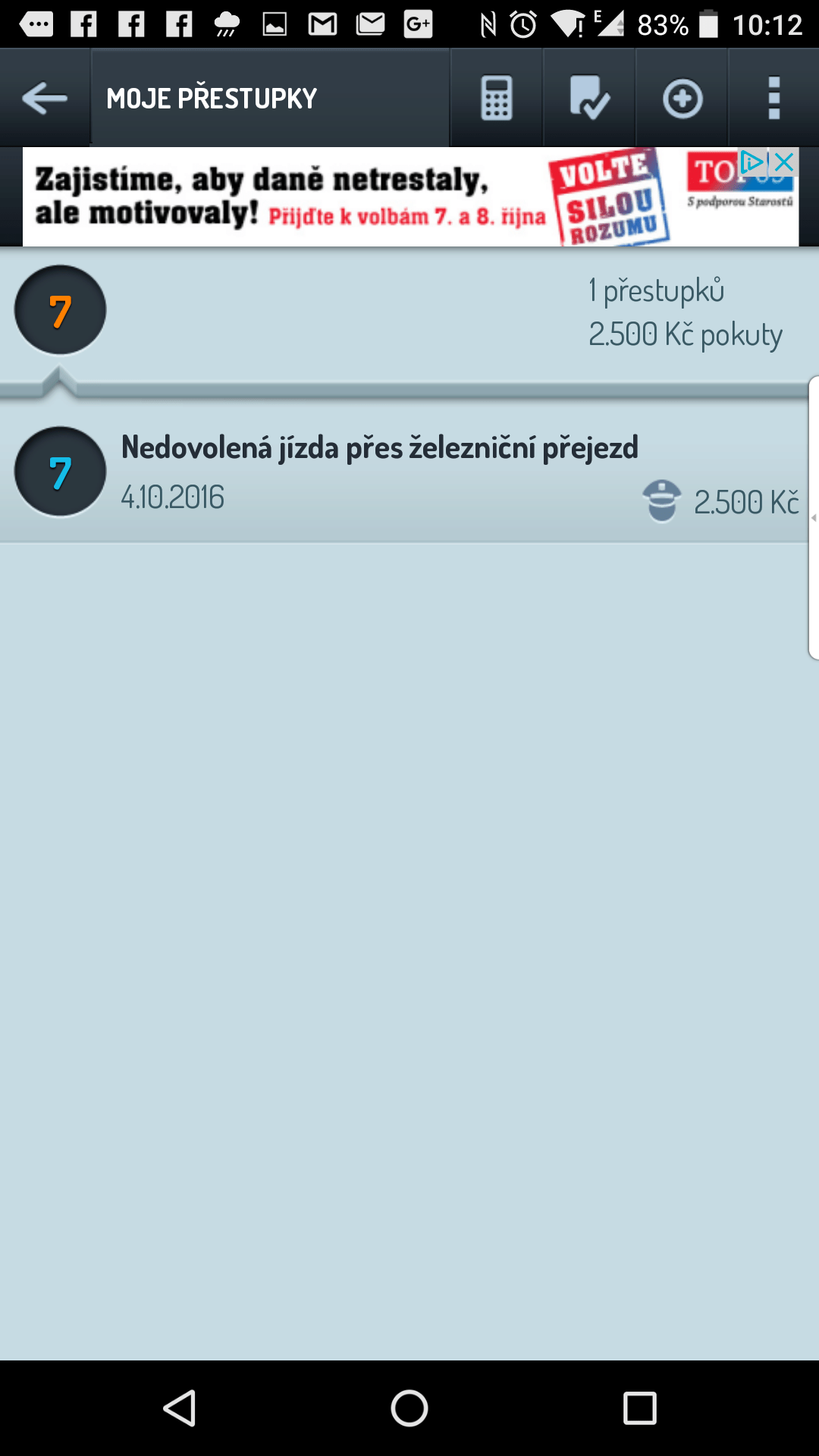Image resolution: width=819 pixels, height=1456 pixels.
Task: Open the AdChoices icon on the ad banner
Action: click(x=753, y=162)
